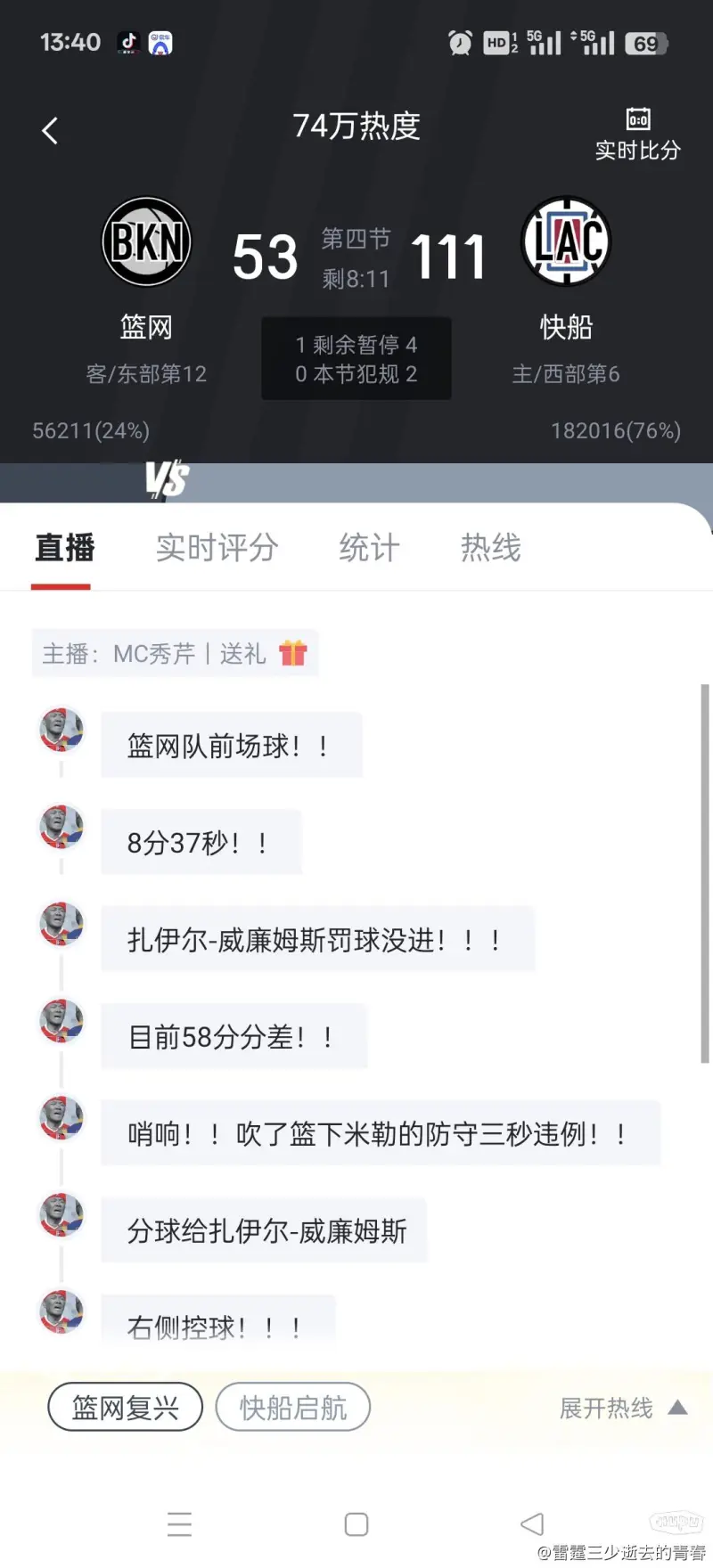The width and height of the screenshot is (713, 1568).
Task: Open the 统计 statistics tab
Action: click(368, 547)
